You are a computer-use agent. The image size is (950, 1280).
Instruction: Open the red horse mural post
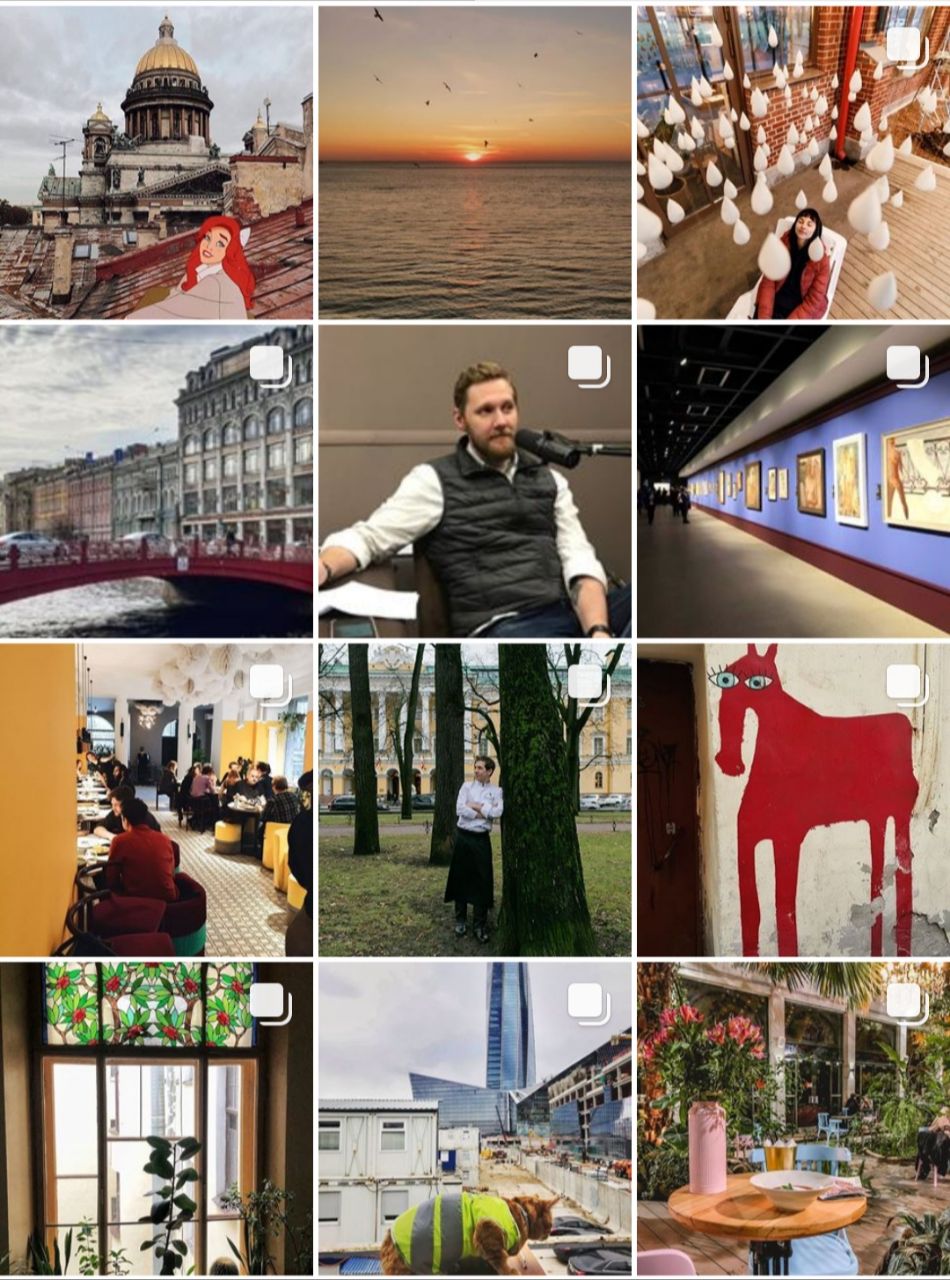tap(793, 799)
